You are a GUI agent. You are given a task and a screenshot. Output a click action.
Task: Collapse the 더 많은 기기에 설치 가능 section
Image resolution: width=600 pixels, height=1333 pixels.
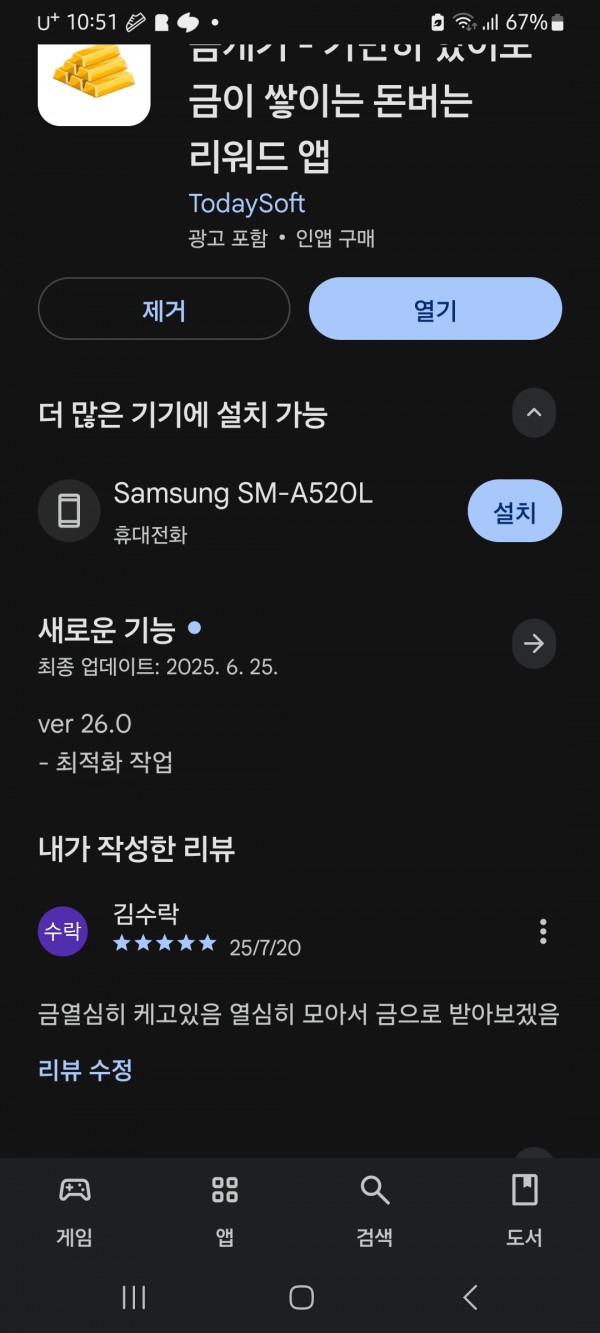[x=534, y=412]
